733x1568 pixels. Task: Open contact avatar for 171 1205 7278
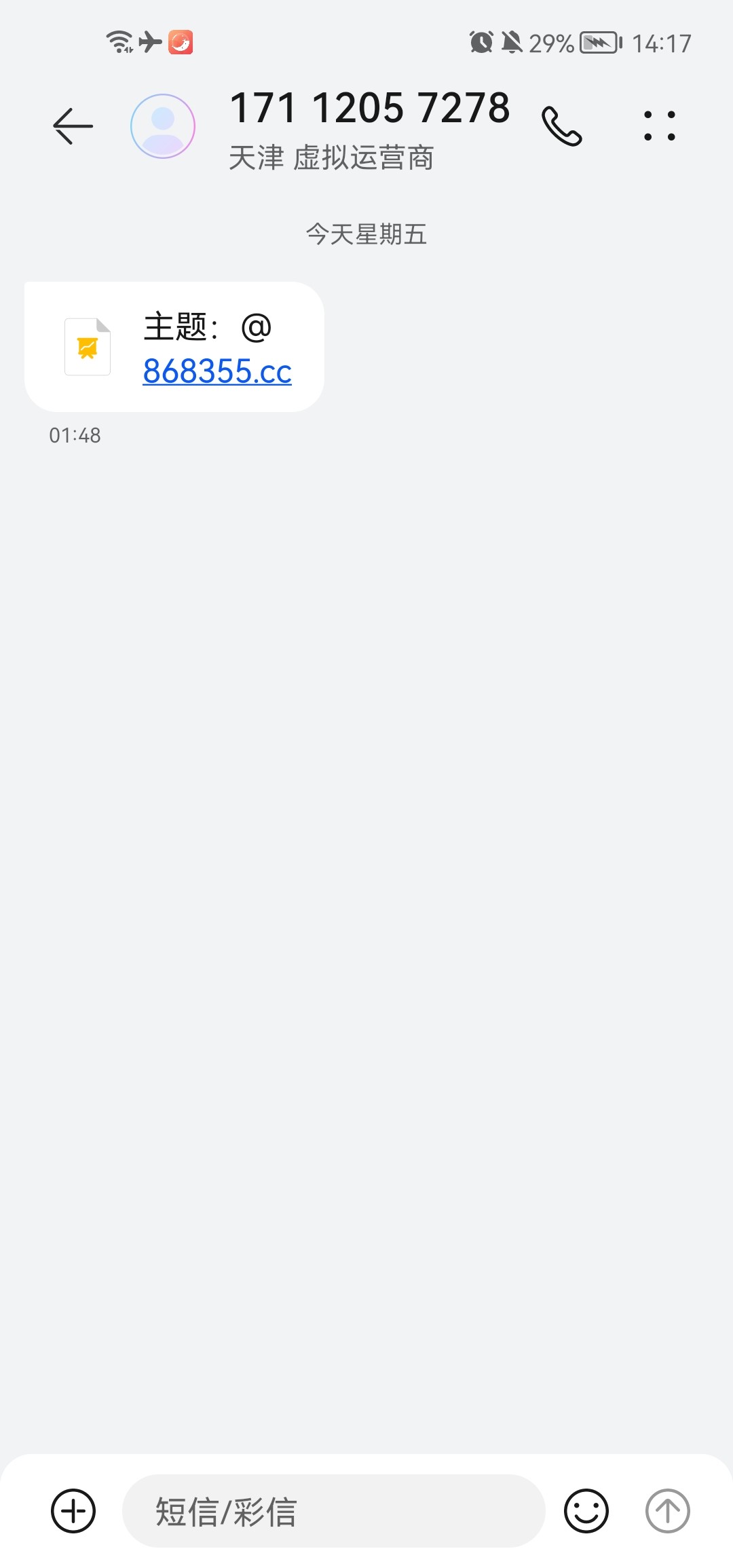click(x=163, y=126)
